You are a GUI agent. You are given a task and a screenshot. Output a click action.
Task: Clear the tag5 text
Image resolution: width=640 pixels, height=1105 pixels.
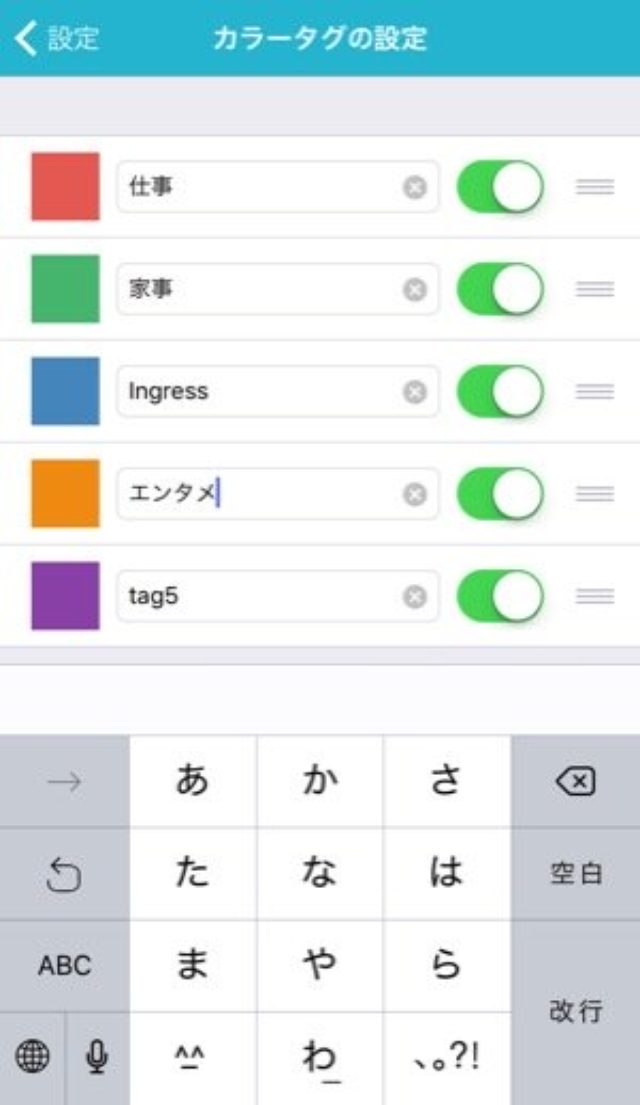[415, 597]
